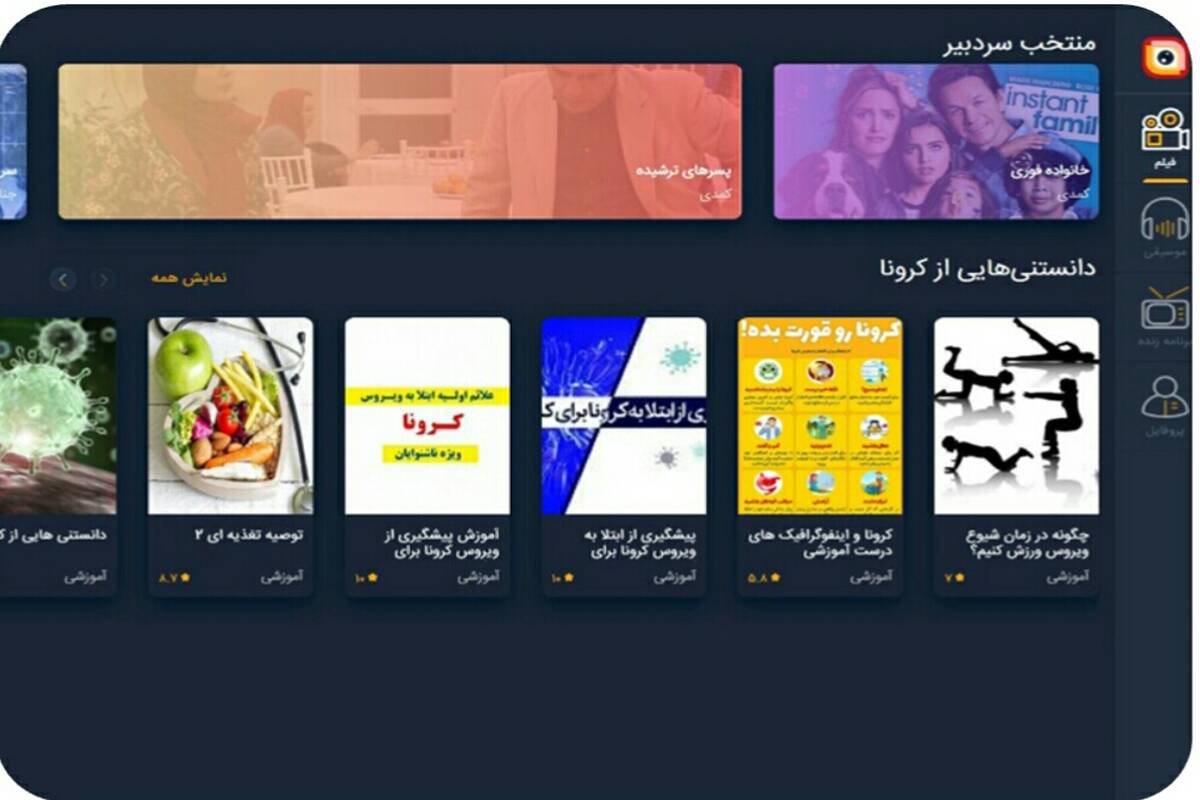Open the پسرهای ترشیده banner
Screen dimensions: 1200x800
pos(400,141)
